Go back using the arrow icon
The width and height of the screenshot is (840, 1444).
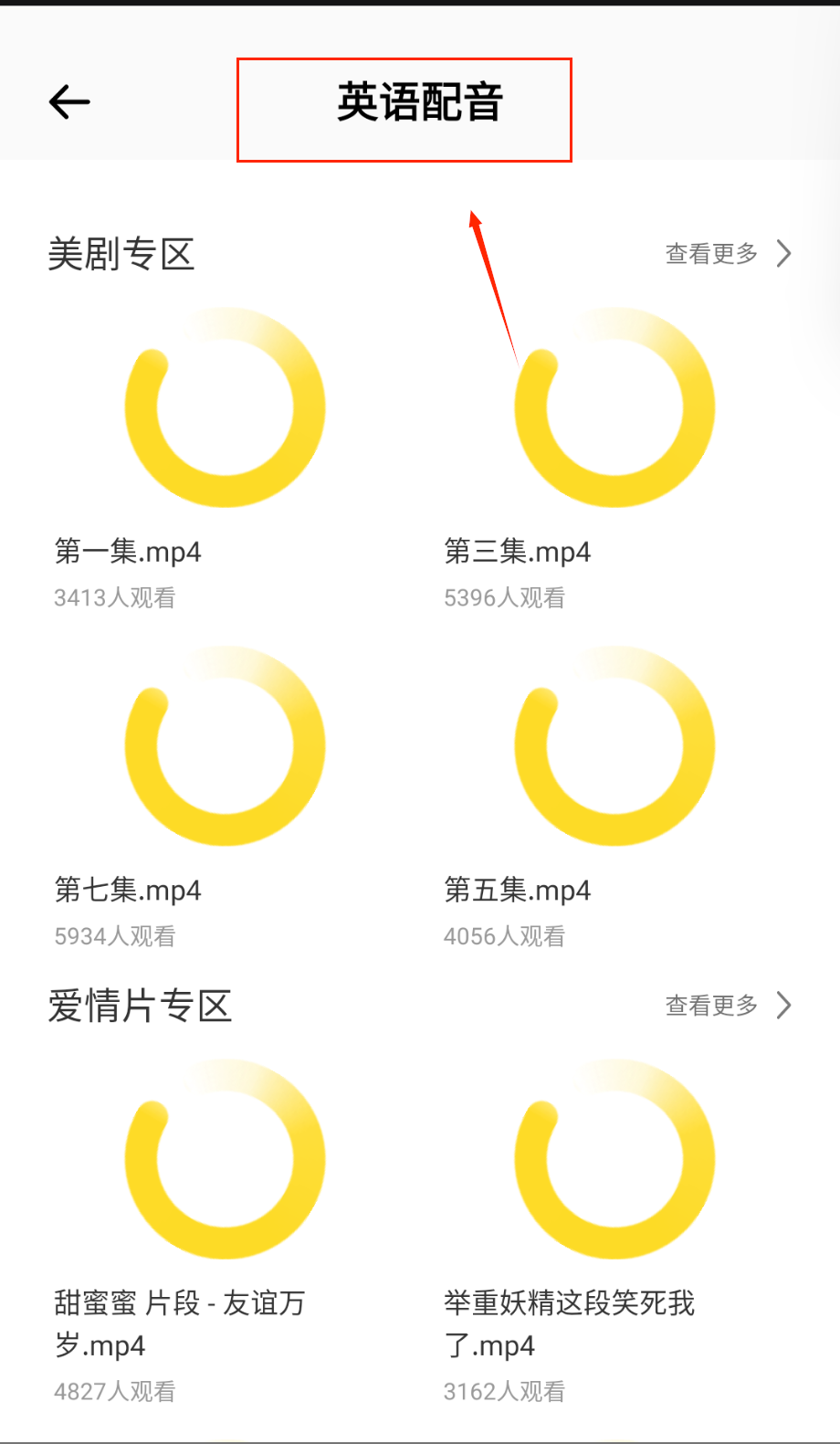[x=69, y=101]
